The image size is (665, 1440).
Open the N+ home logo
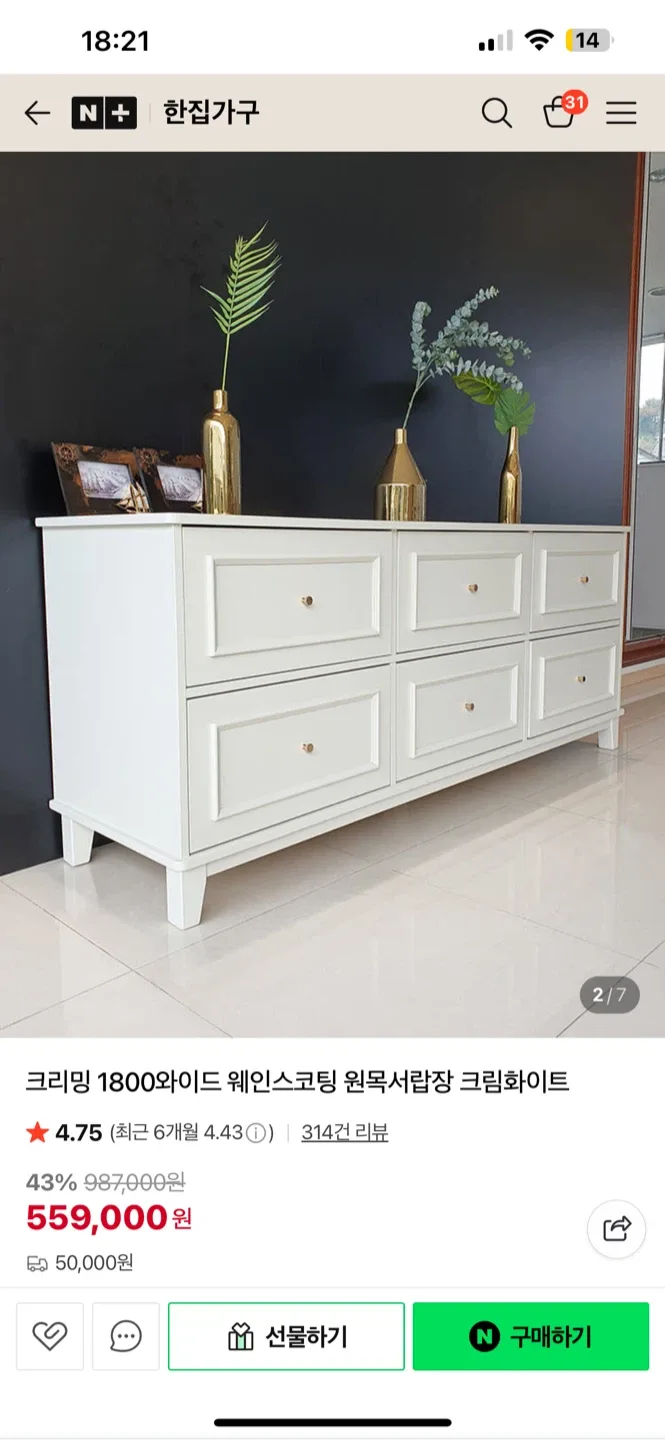click(x=104, y=113)
